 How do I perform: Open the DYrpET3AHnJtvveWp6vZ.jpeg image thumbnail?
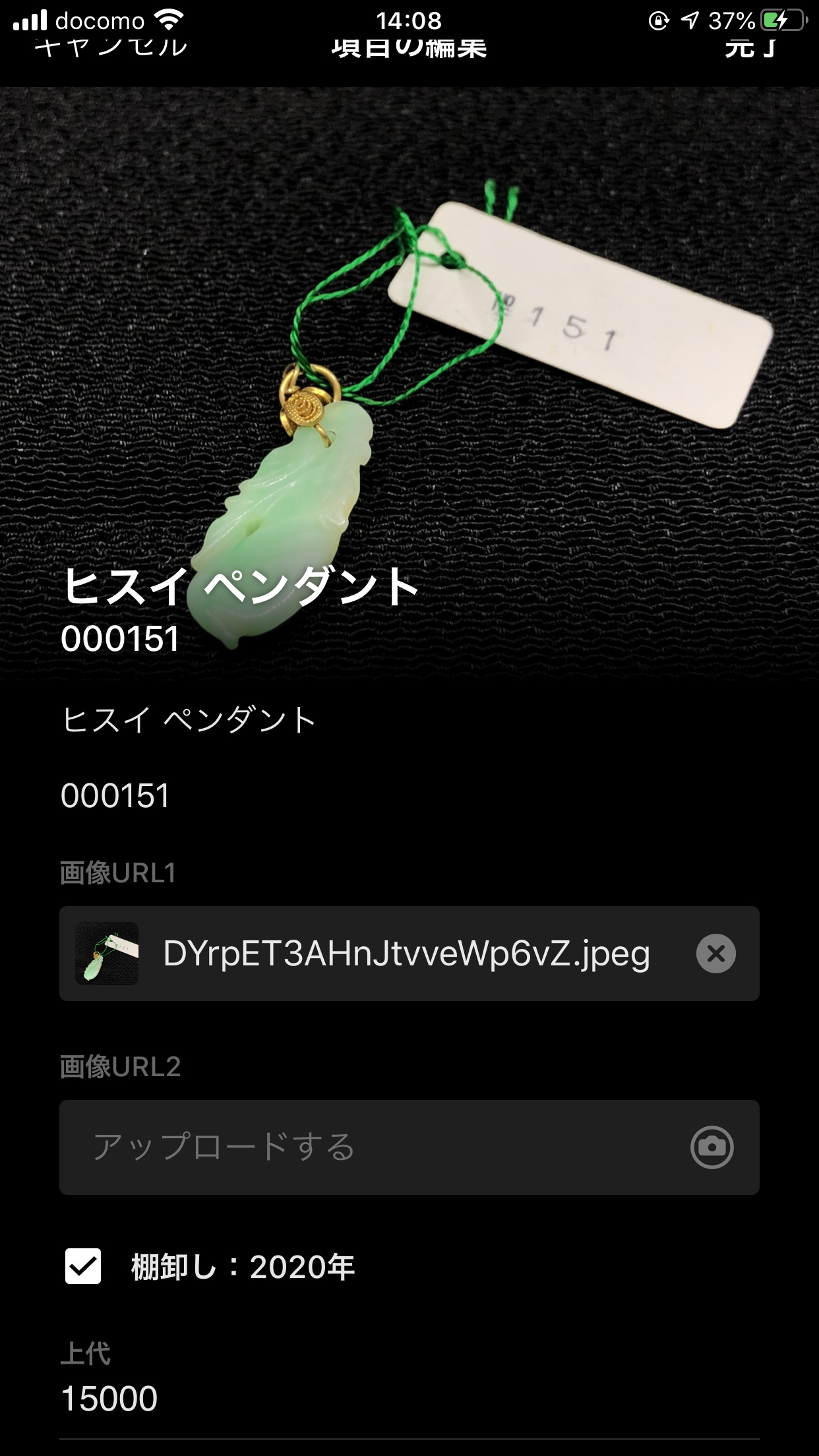107,954
